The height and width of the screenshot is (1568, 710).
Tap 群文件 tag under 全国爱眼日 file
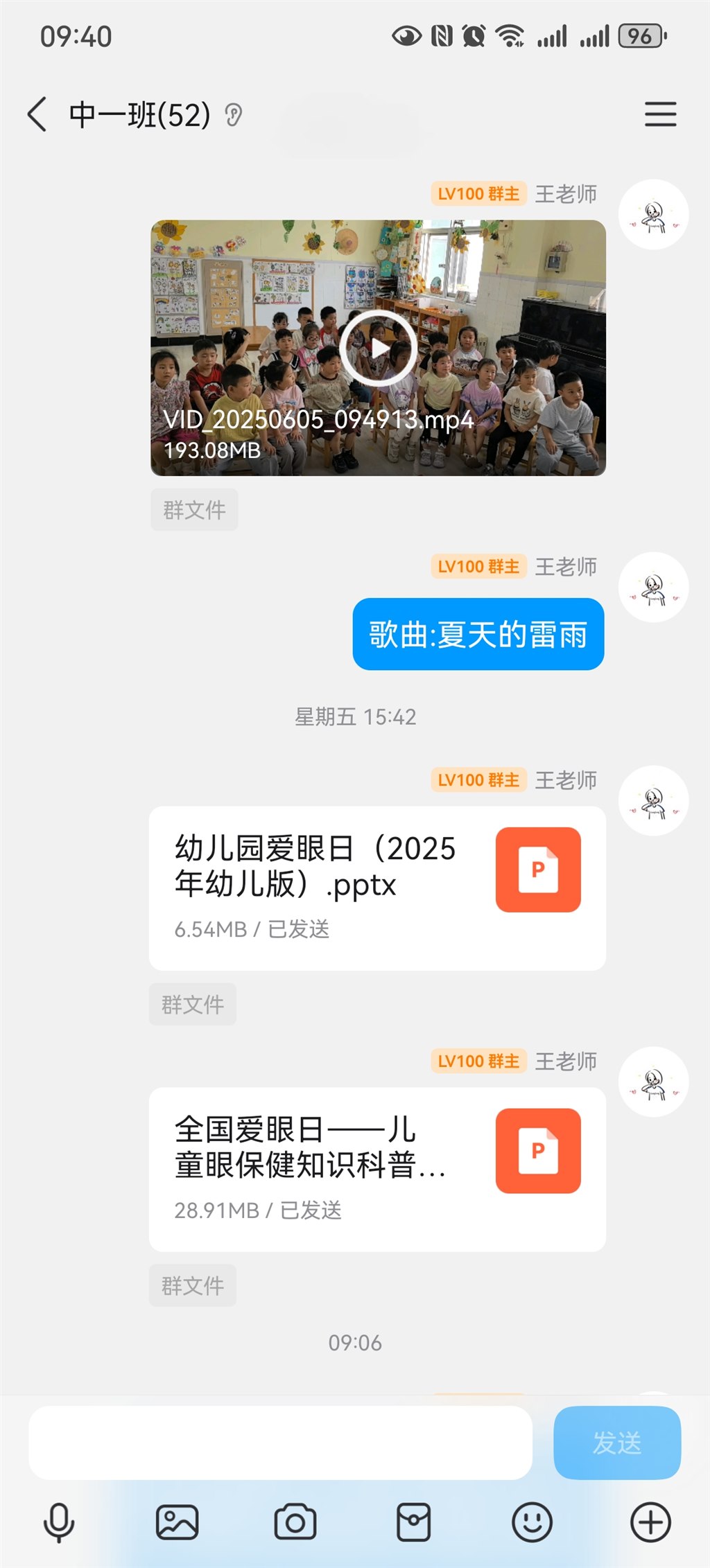193,1285
